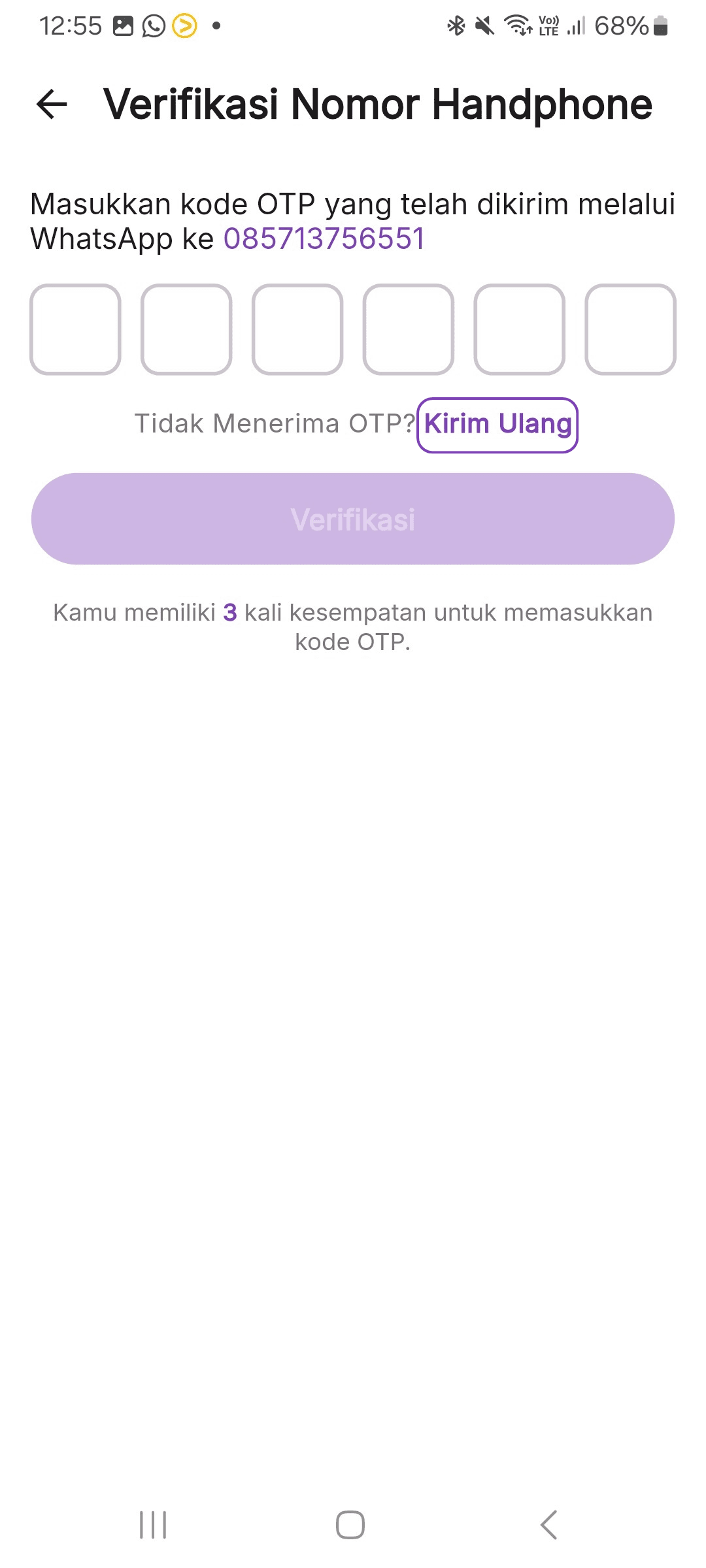Tap the clock showing 12:55
The image size is (706, 1568).
pos(69,25)
